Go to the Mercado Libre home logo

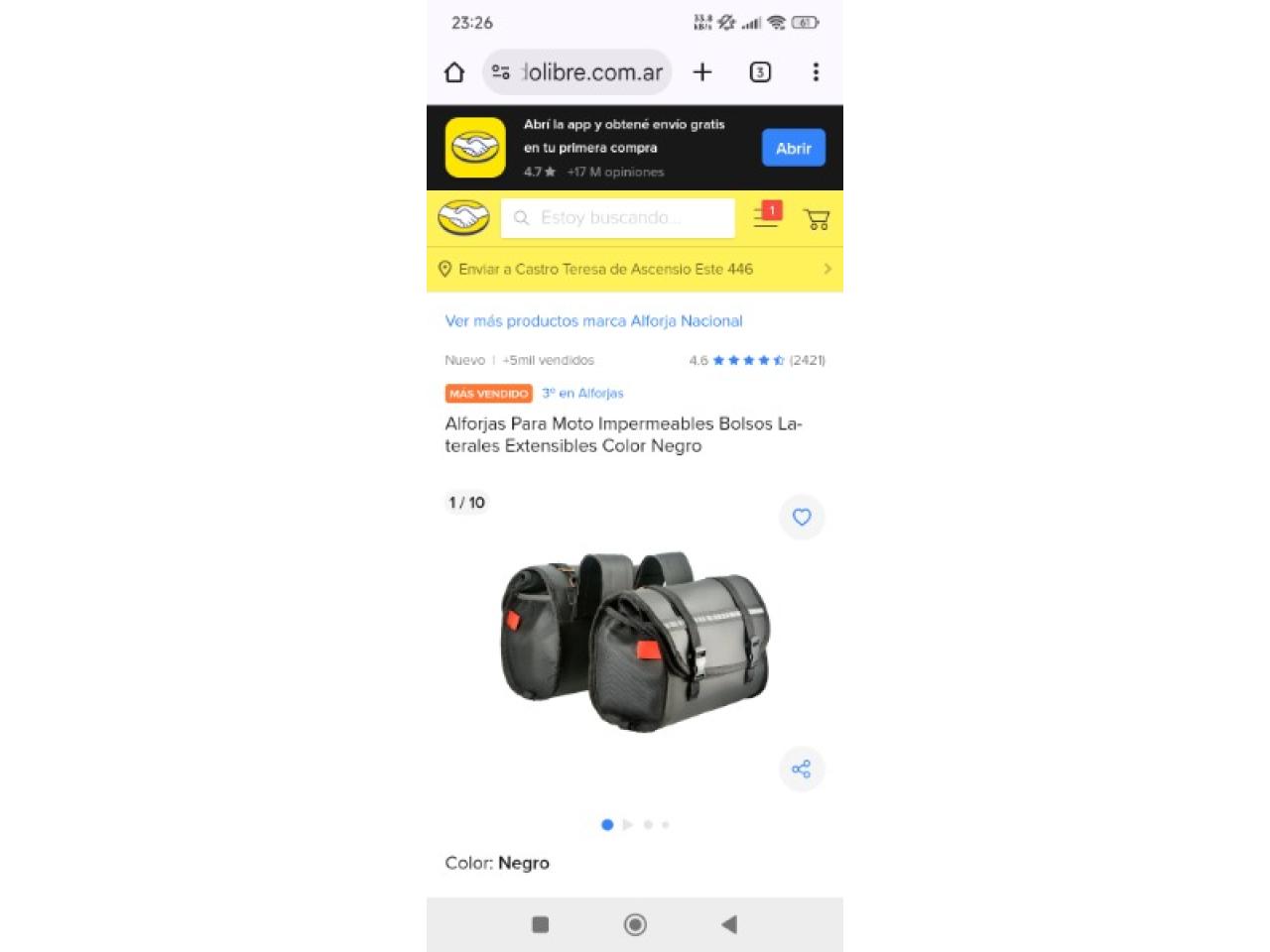464,218
